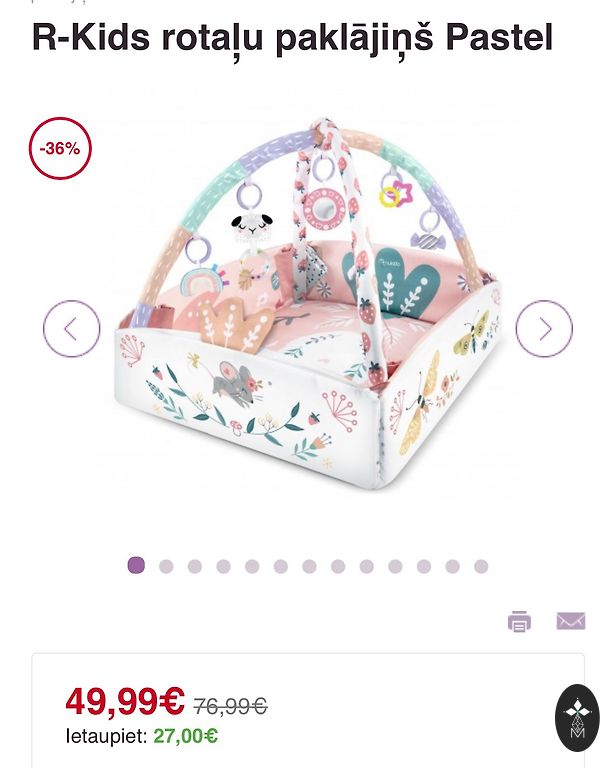Viewport: 616px width, 768px height.
Task: Show the previous product image
Action: click(x=71, y=328)
